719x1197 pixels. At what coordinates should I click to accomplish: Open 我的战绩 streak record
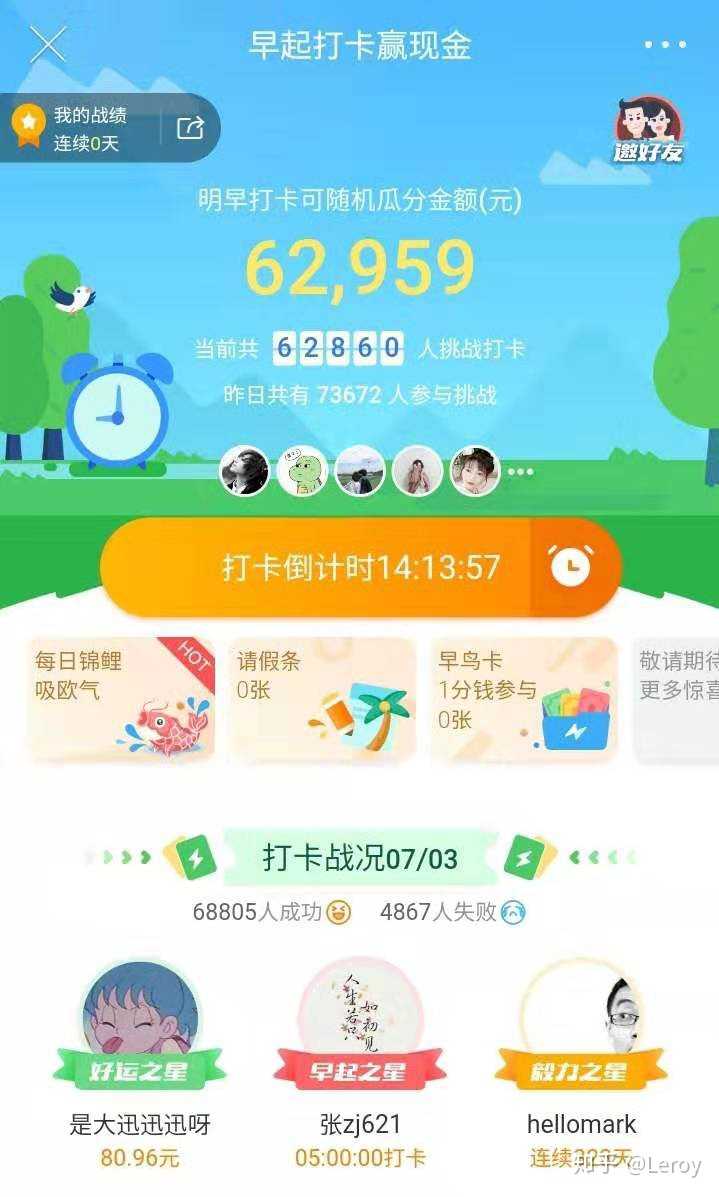point(86,129)
